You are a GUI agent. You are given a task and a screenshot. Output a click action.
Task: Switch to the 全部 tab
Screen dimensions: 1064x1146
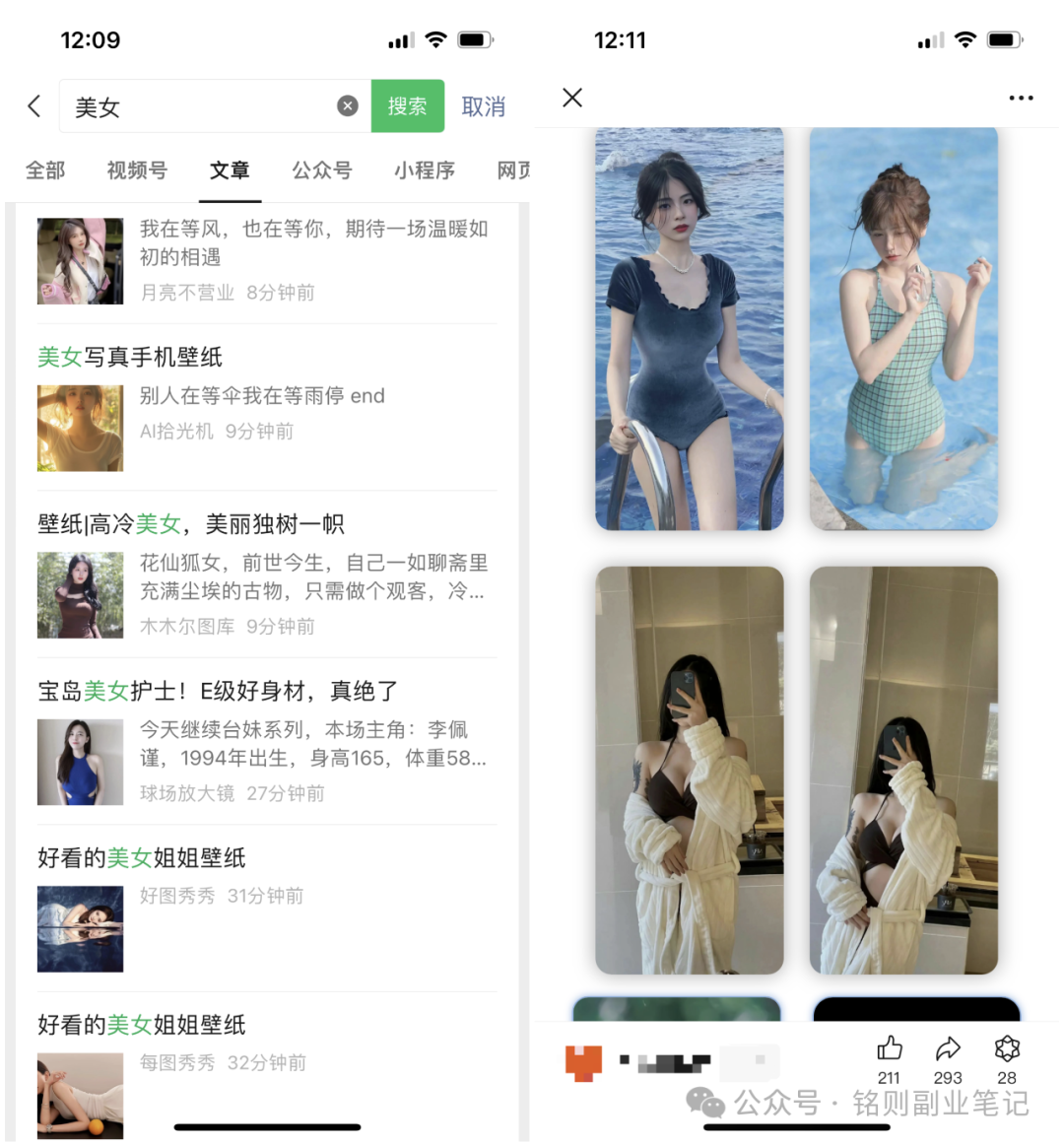[x=45, y=170]
